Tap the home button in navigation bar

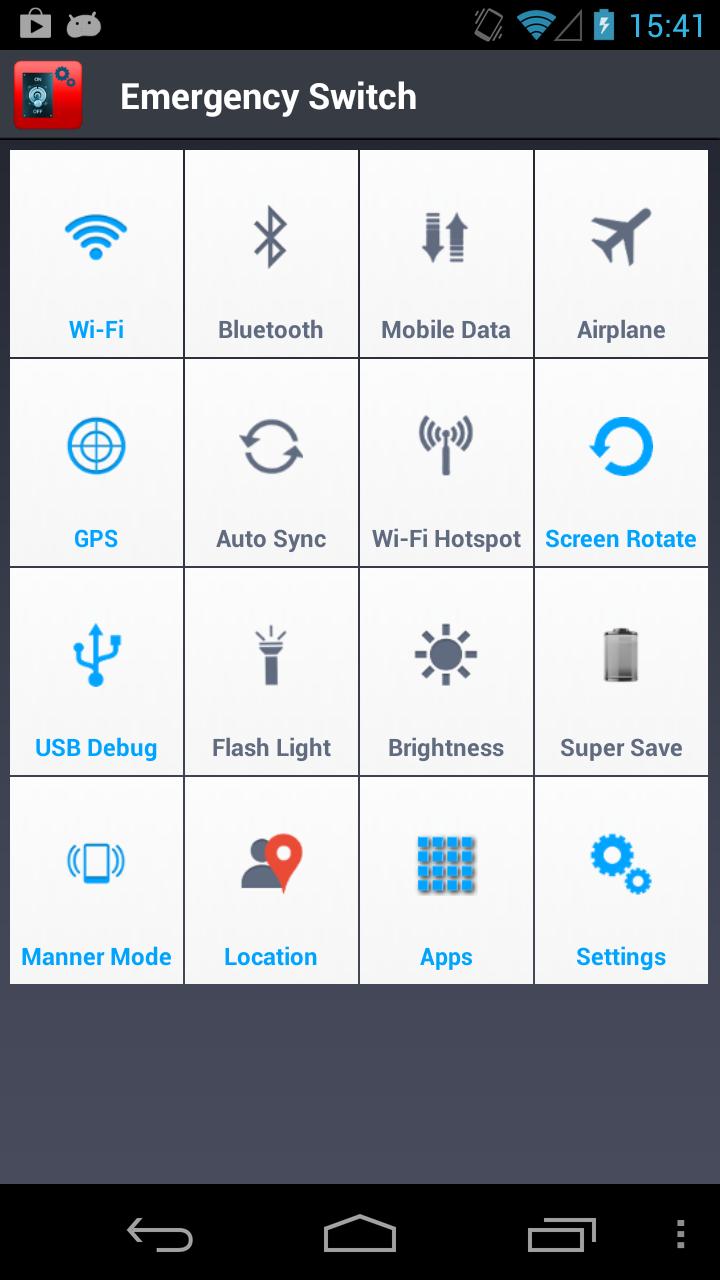360,1234
